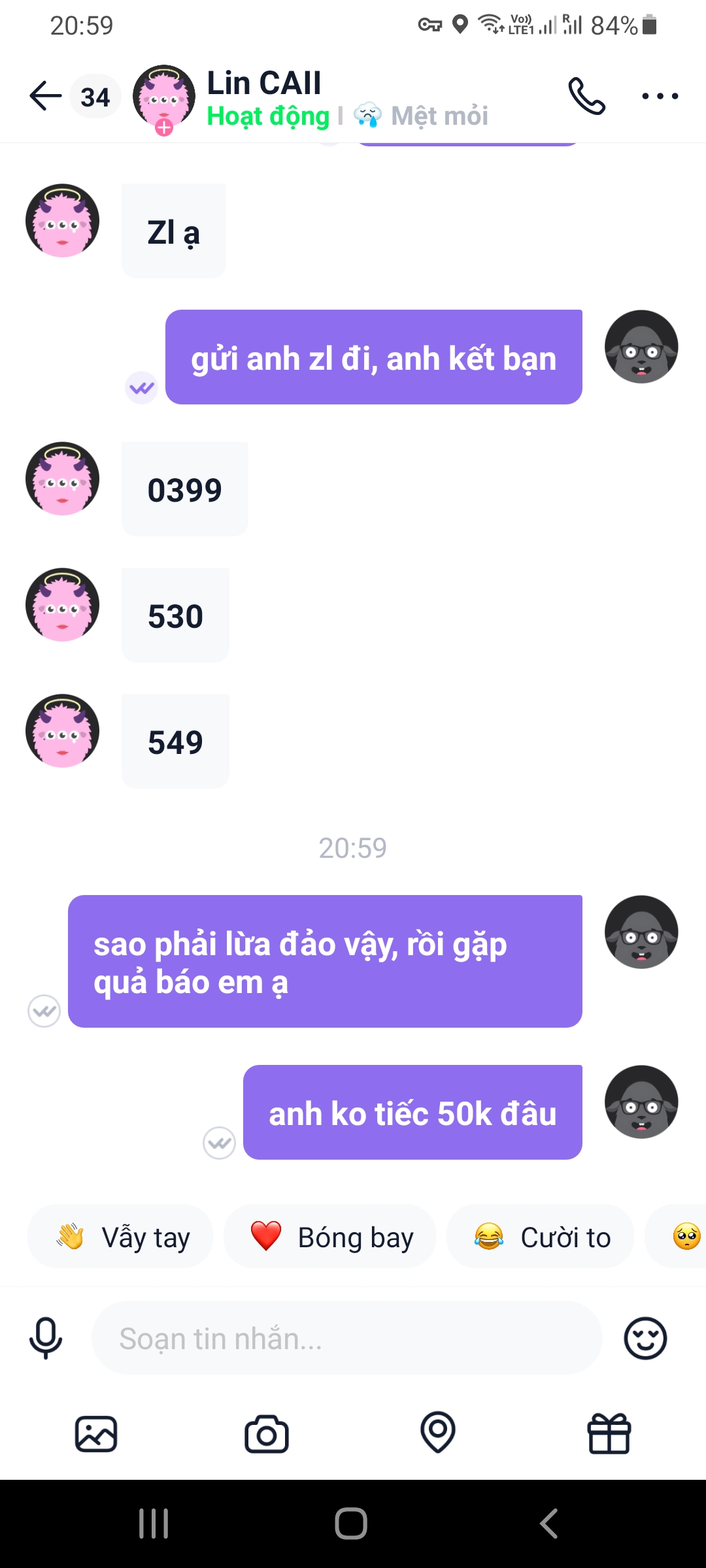Send a gift to Lin CAII
This screenshot has width=706, height=1568.
(x=609, y=1434)
